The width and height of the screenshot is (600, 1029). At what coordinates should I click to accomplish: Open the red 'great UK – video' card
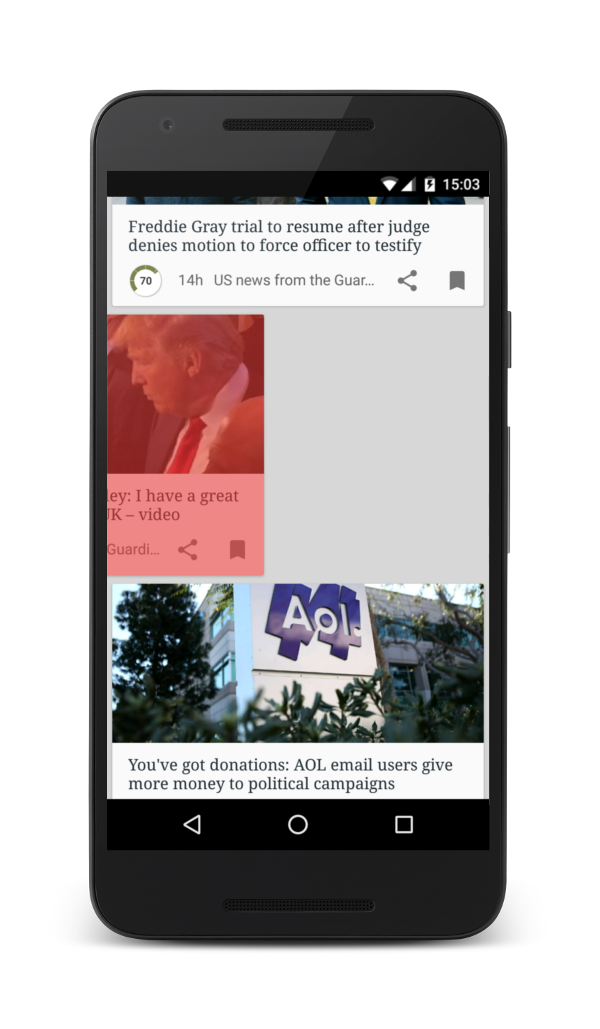click(186, 505)
